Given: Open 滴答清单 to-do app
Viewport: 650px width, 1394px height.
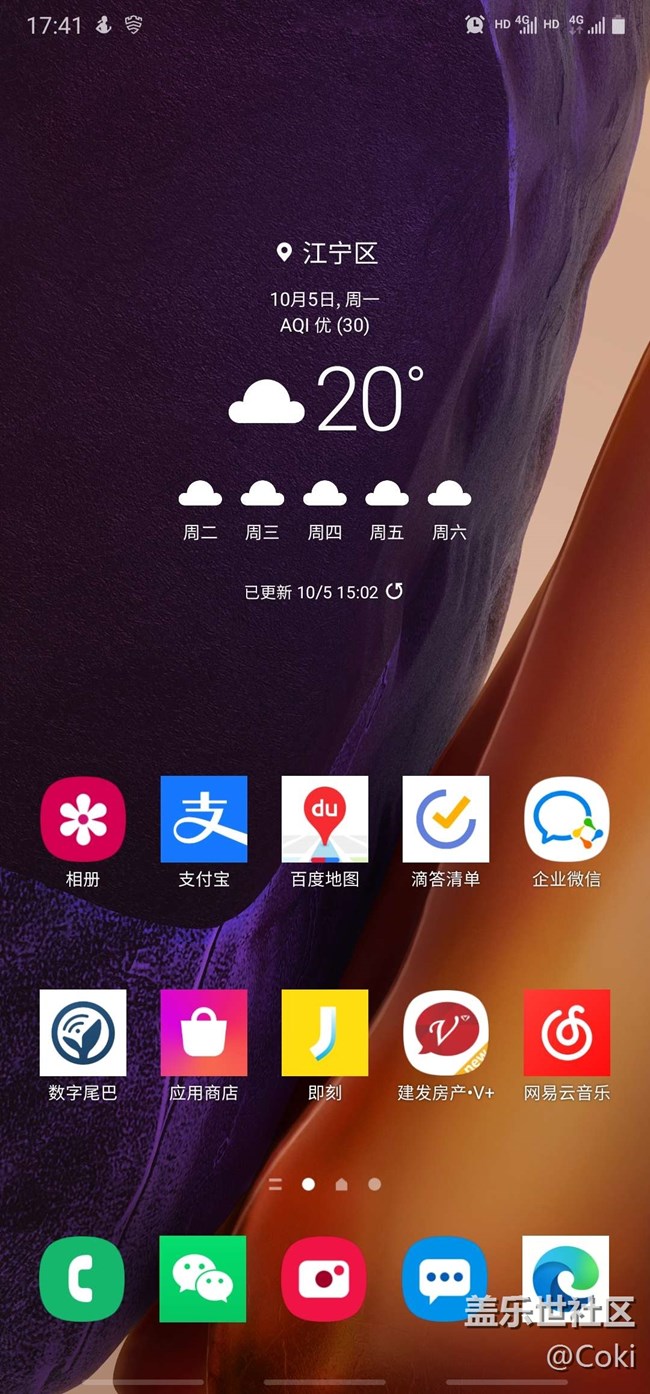Looking at the screenshot, I should (446, 819).
